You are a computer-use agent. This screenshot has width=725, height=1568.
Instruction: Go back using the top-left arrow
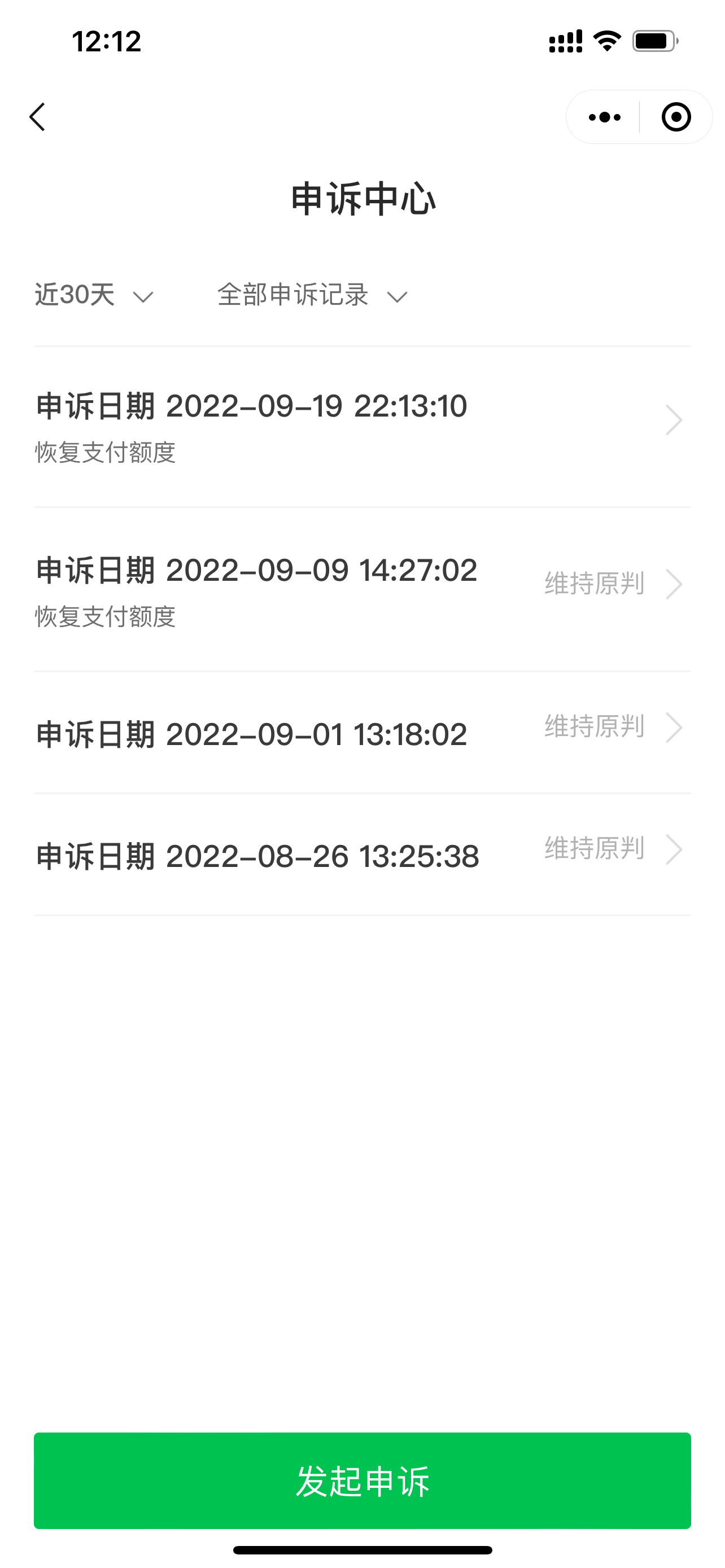[x=38, y=117]
